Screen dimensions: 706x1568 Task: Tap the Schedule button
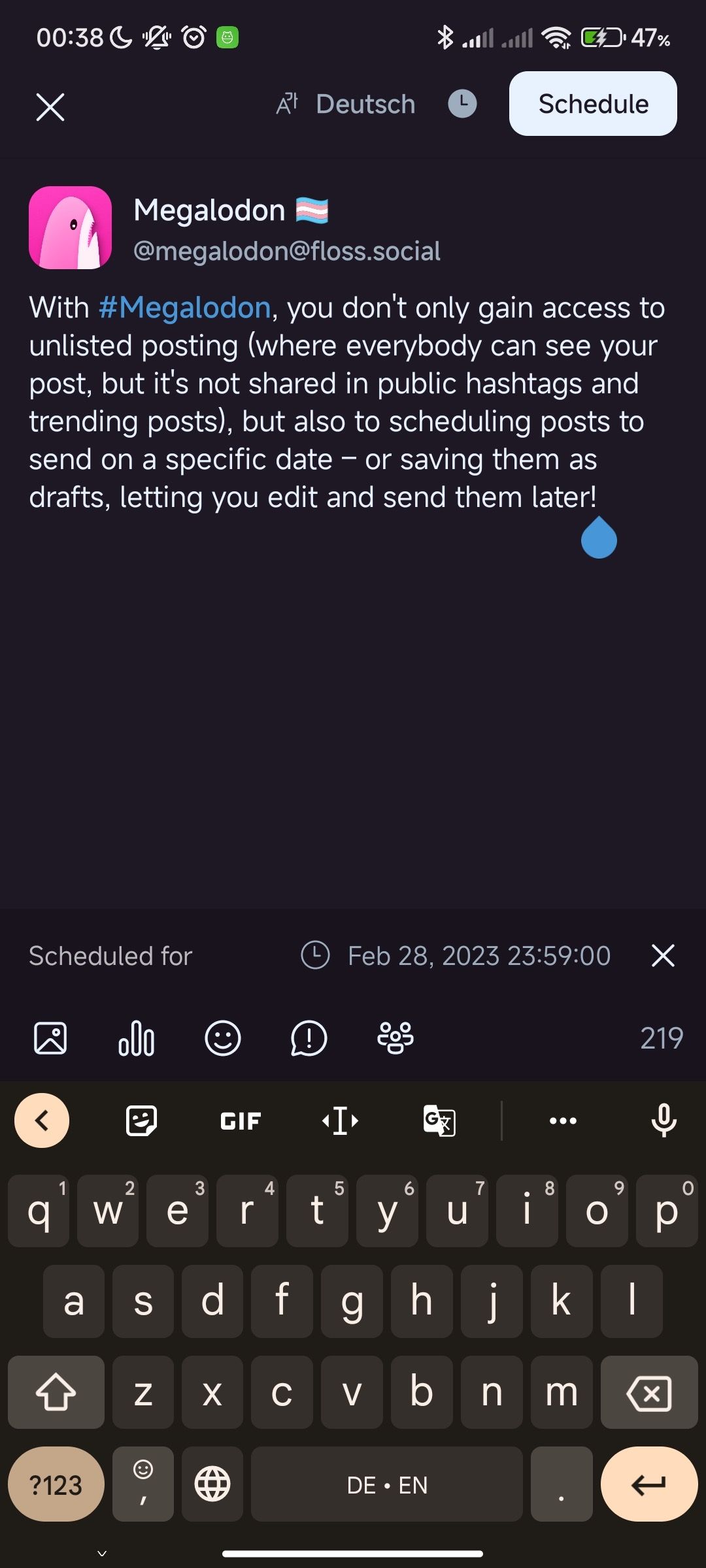tap(592, 104)
